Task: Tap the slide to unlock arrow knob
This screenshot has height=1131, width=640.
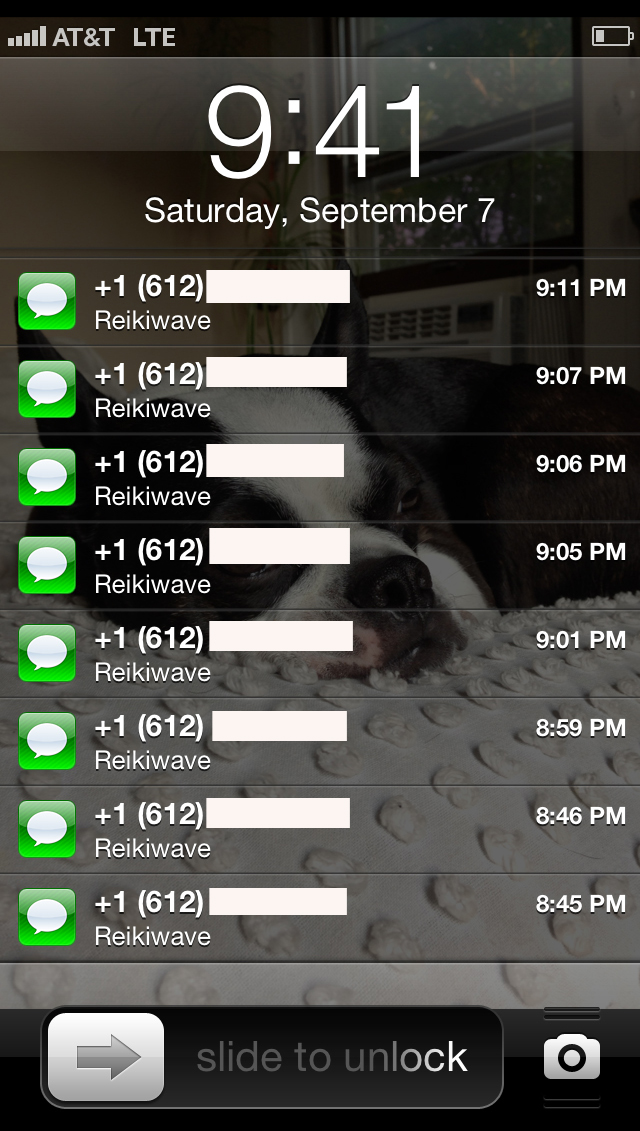Action: click(x=107, y=1057)
